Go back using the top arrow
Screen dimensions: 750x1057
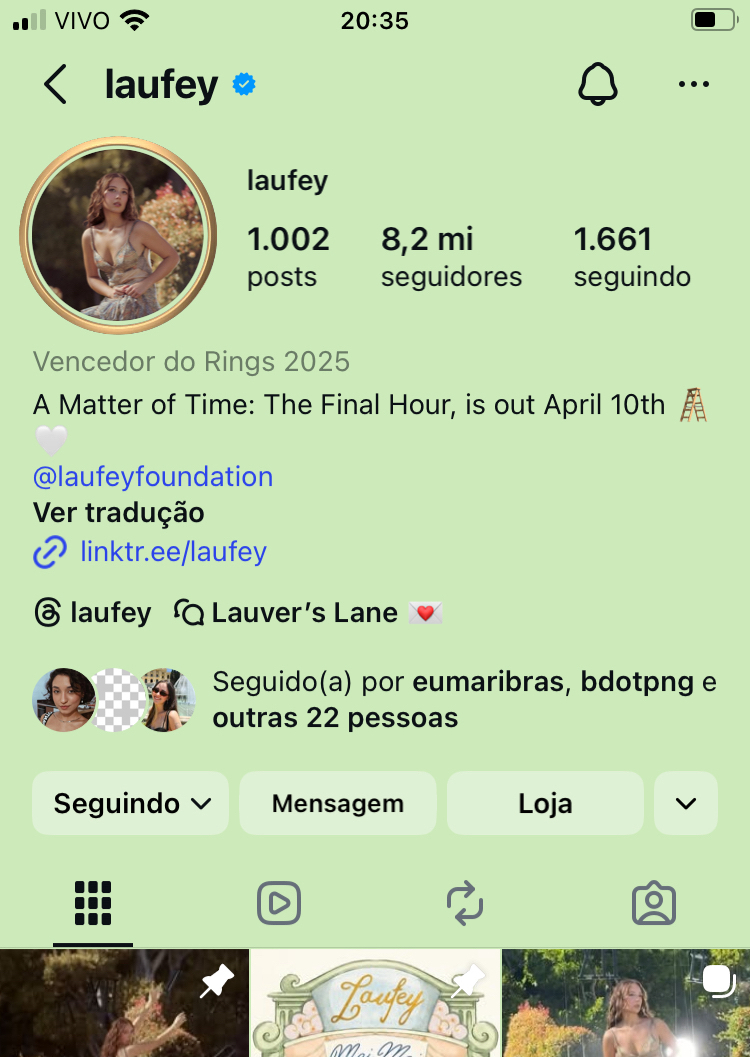click(56, 85)
